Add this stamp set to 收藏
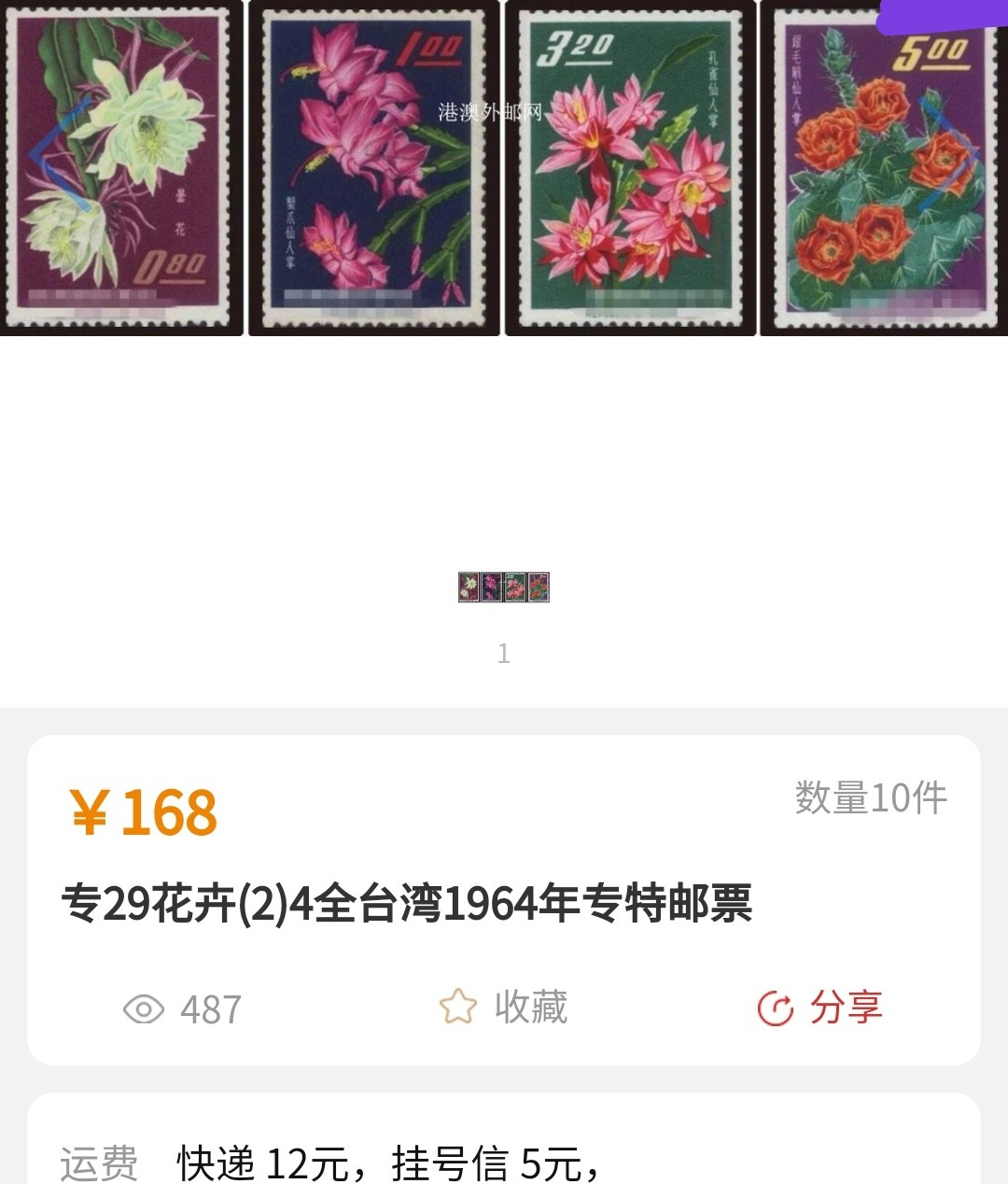The width and height of the screenshot is (1008, 1184). 504,1008
